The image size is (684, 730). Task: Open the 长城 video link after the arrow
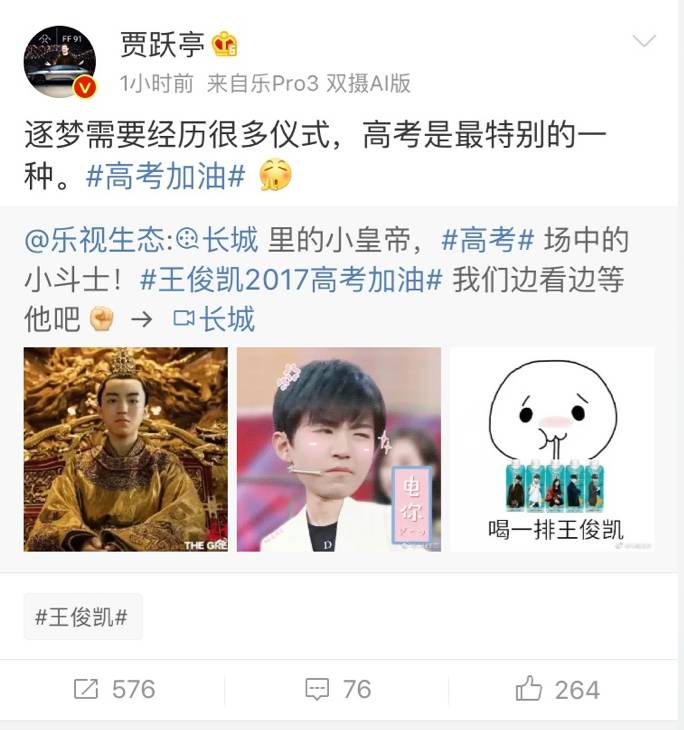pyautogui.click(x=214, y=320)
